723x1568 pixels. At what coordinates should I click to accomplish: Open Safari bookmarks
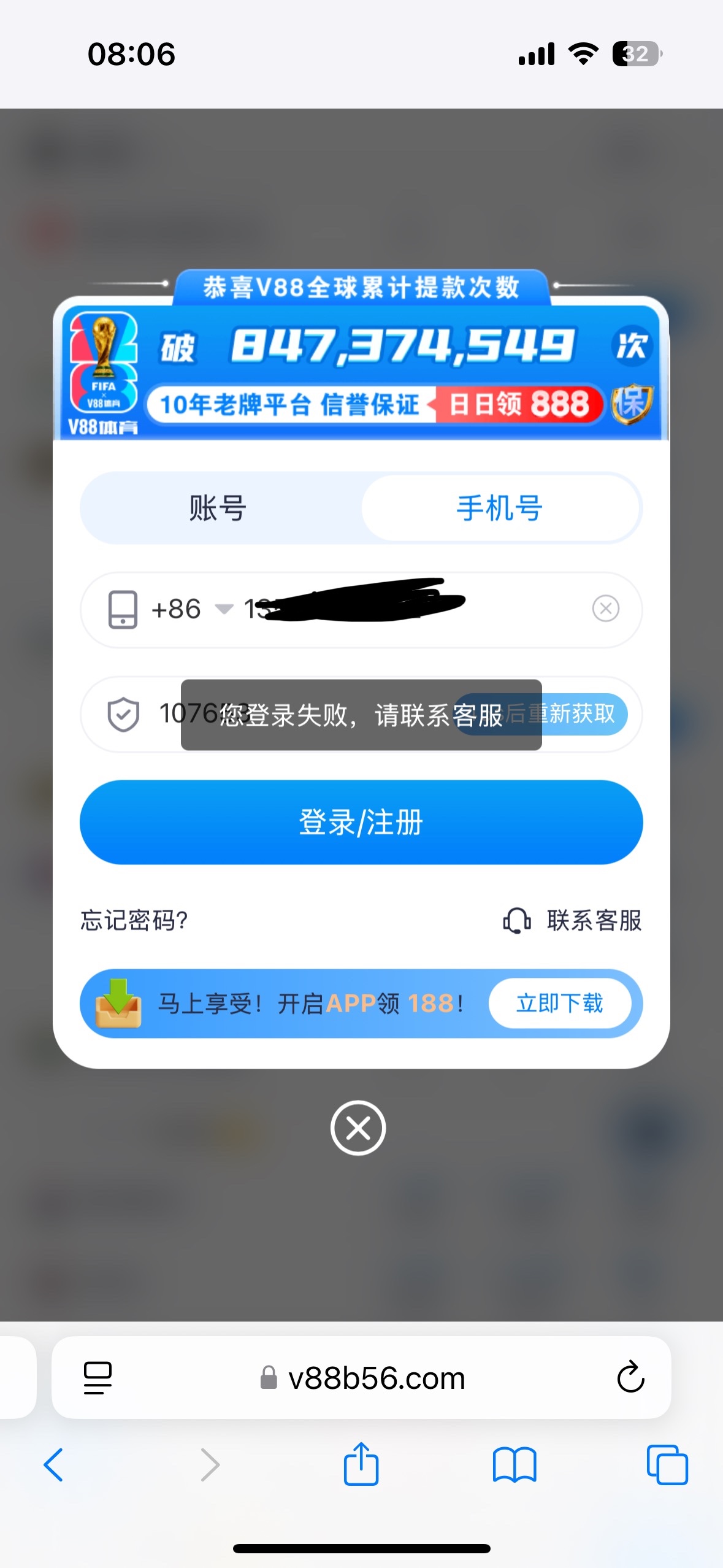click(515, 1465)
